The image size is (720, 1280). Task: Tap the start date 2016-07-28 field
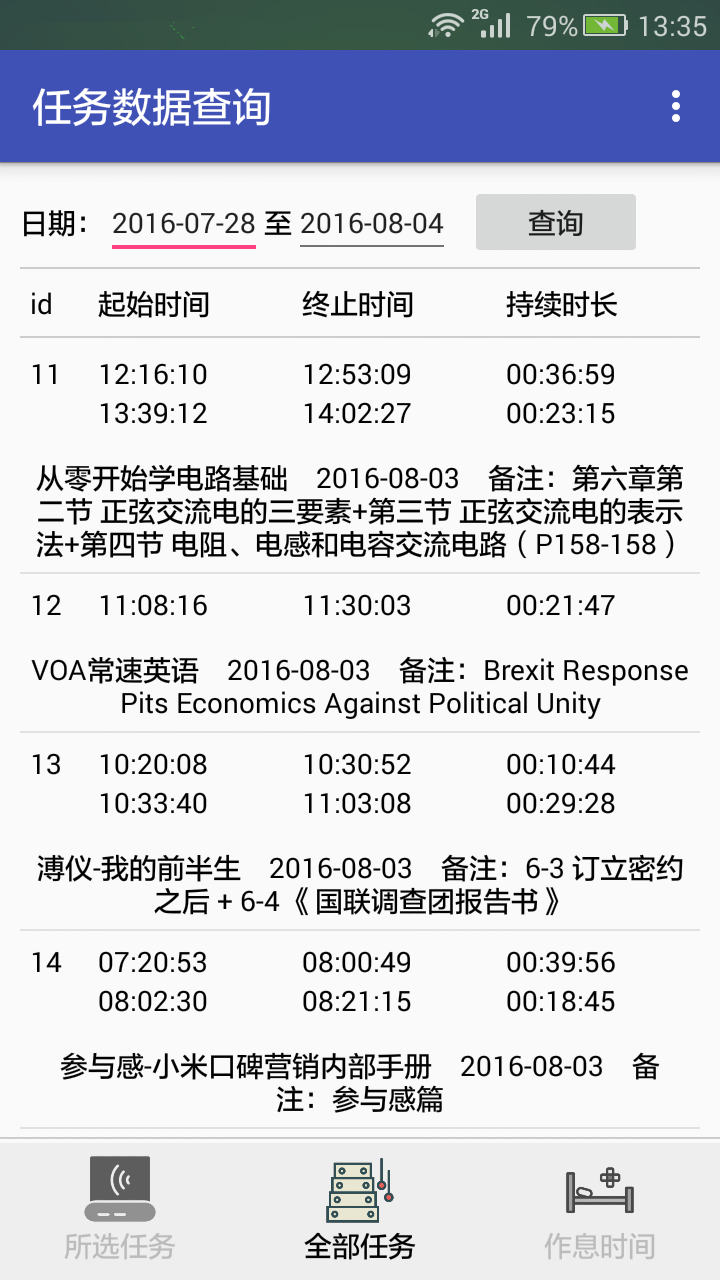[x=184, y=223]
